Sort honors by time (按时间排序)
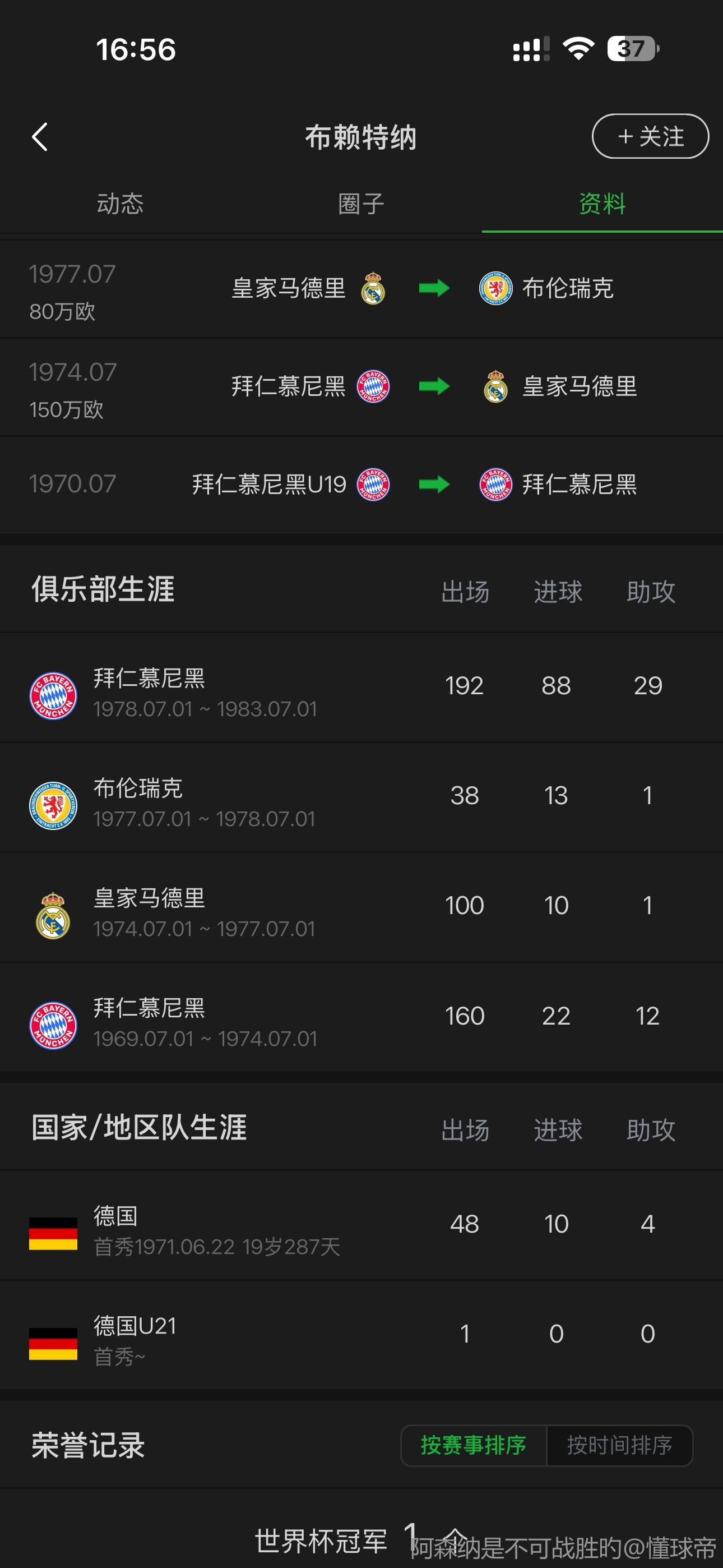 pyautogui.click(x=619, y=1445)
